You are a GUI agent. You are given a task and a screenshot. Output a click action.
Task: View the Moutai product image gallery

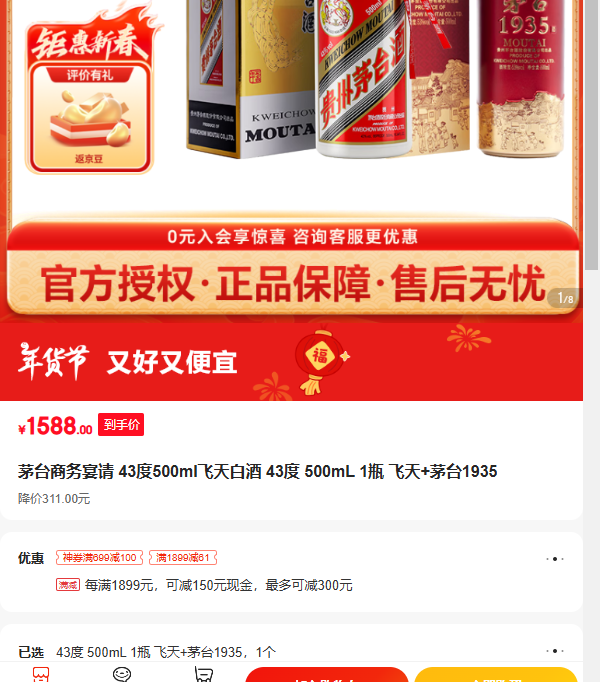coord(291,157)
